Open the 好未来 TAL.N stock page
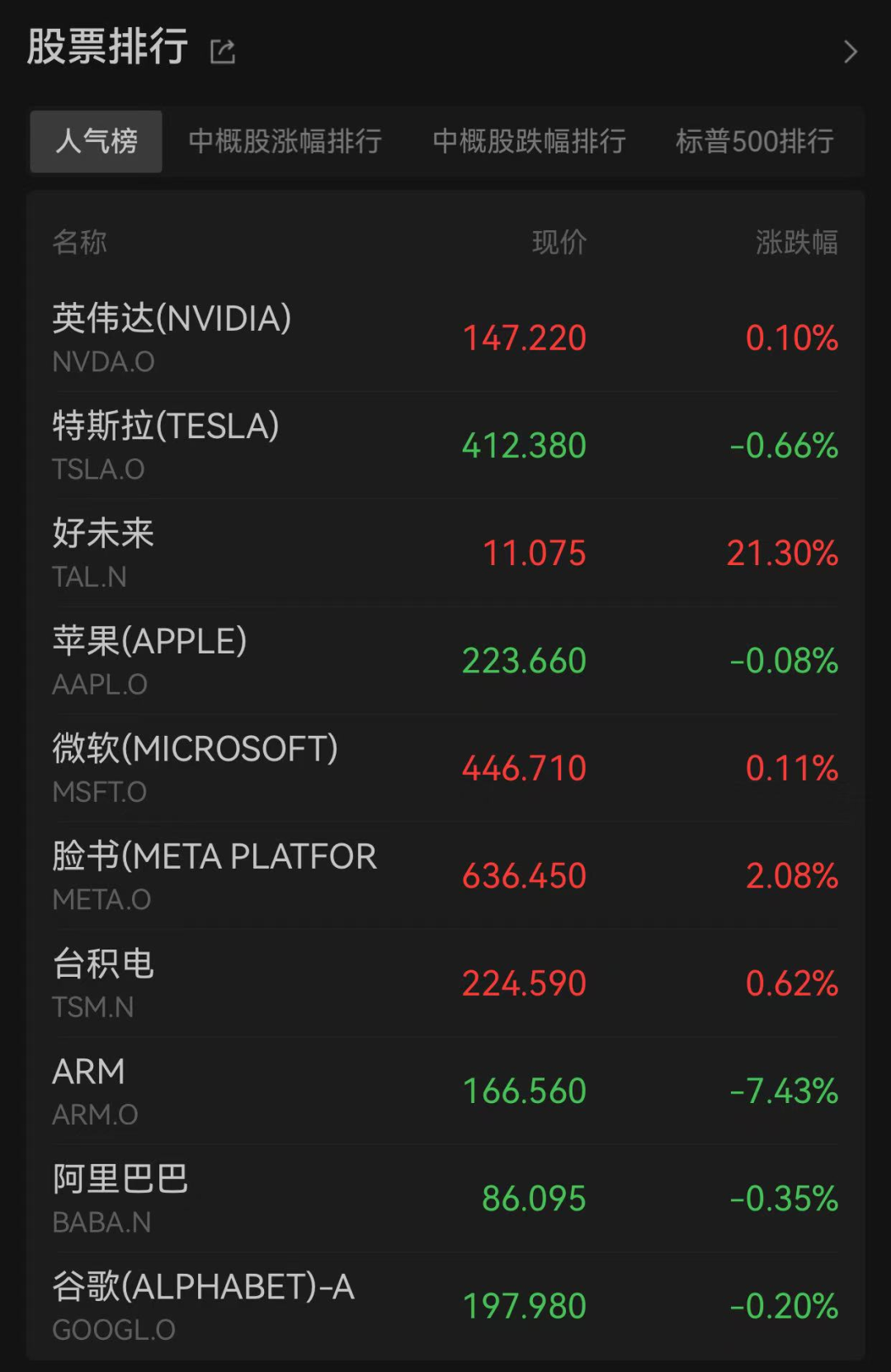This screenshot has width=891, height=1372. coord(445,551)
